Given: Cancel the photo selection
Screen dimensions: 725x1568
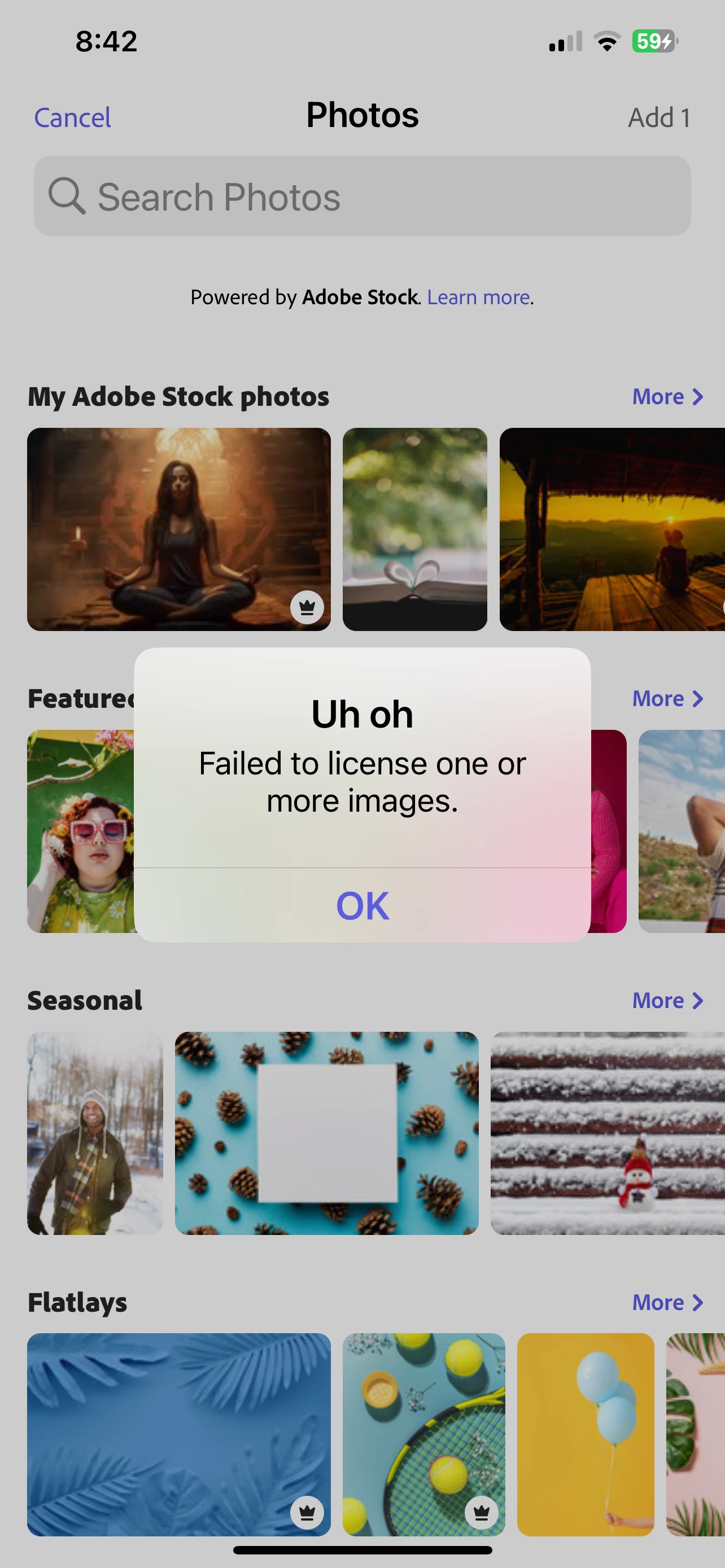Looking at the screenshot, I should click(x=72, y=117).
